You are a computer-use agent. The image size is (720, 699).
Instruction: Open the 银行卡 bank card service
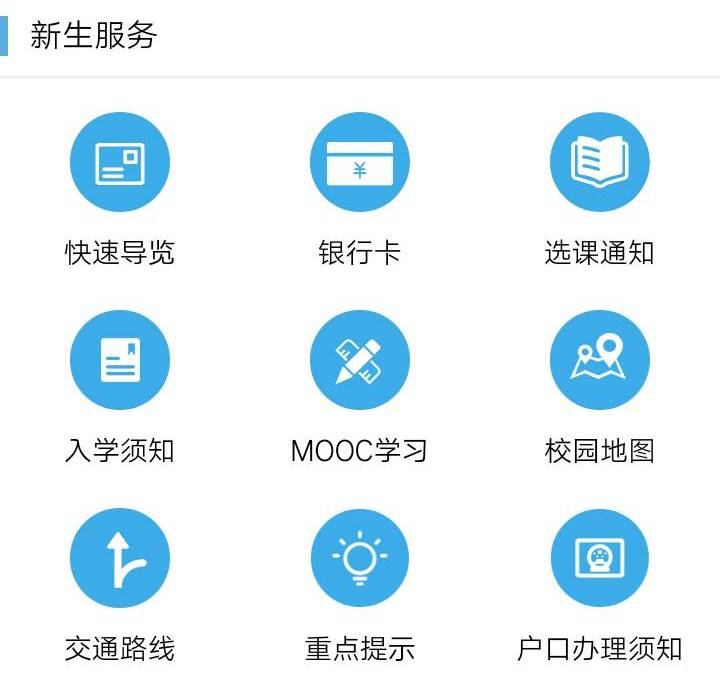point(360,163)
